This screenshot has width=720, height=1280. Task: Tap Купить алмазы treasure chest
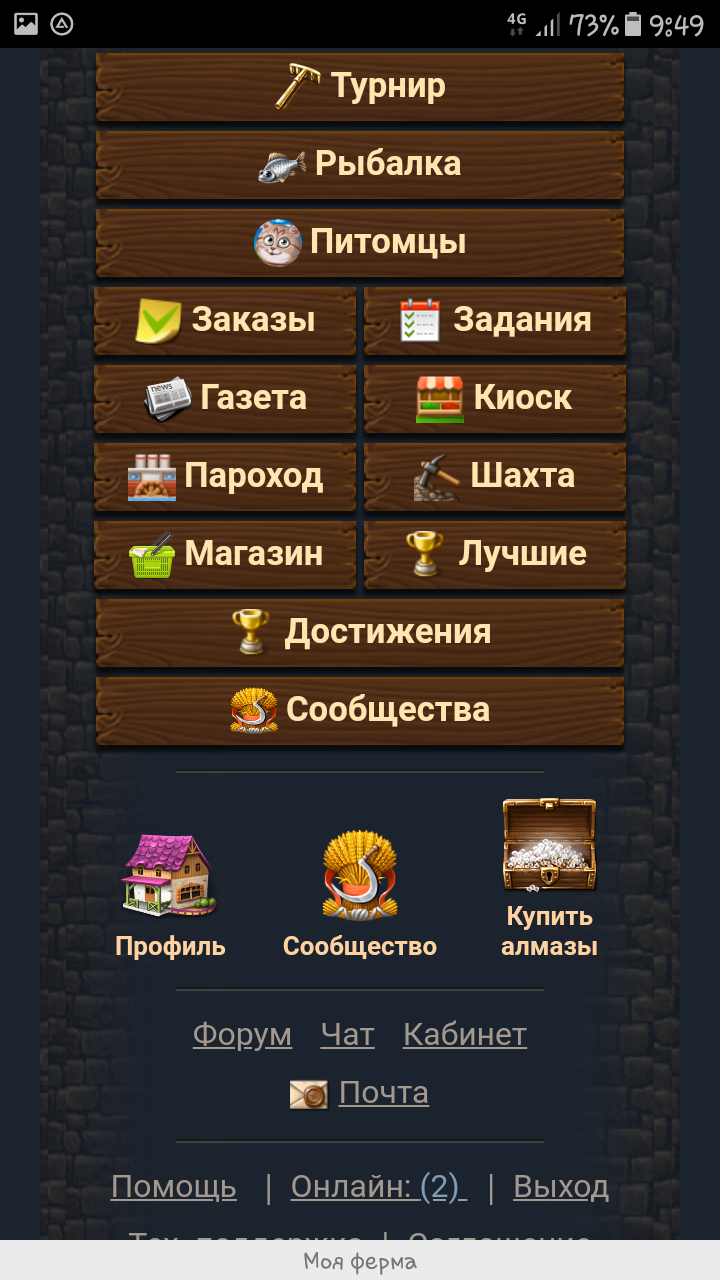click(x=549, y=846)
